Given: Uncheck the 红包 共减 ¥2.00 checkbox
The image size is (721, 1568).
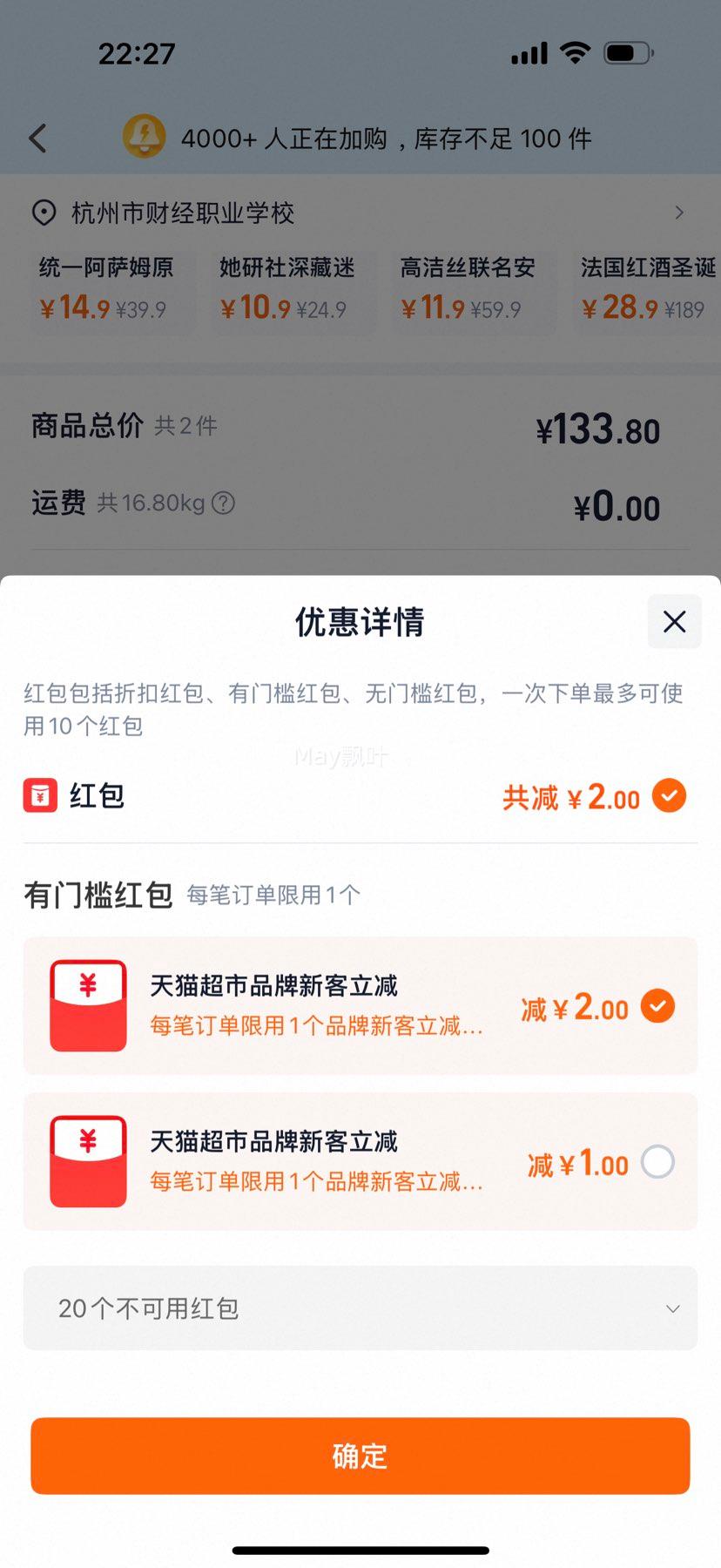Looking at the screenshot, I should coord(669,795).
